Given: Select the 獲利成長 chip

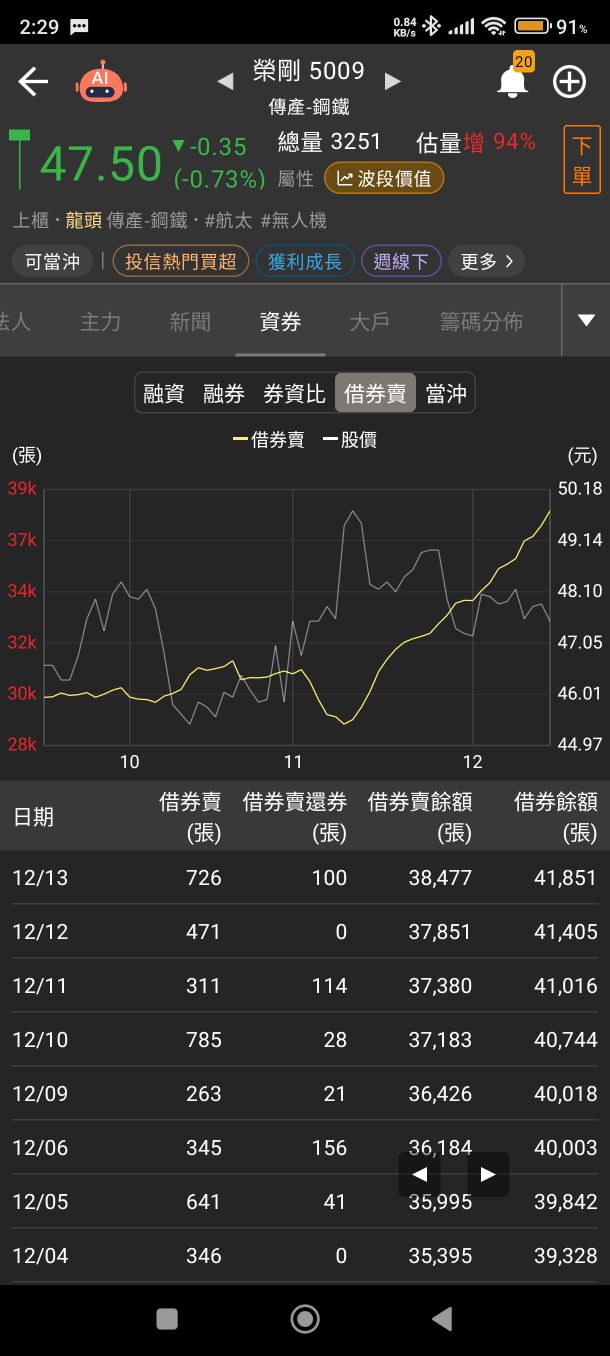Looking at the screenshot, I should coord(305,262).
